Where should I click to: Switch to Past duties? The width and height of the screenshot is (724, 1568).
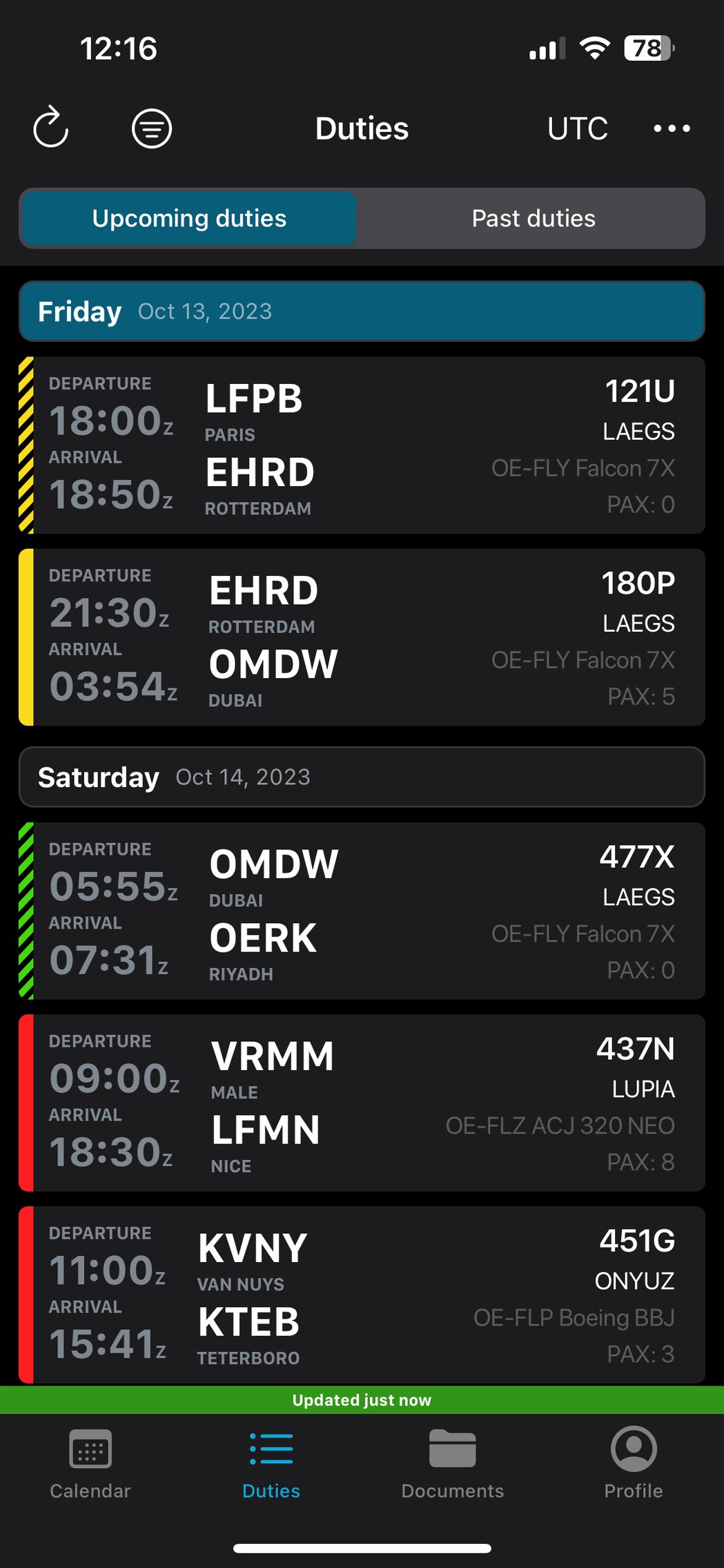(533, 218)
